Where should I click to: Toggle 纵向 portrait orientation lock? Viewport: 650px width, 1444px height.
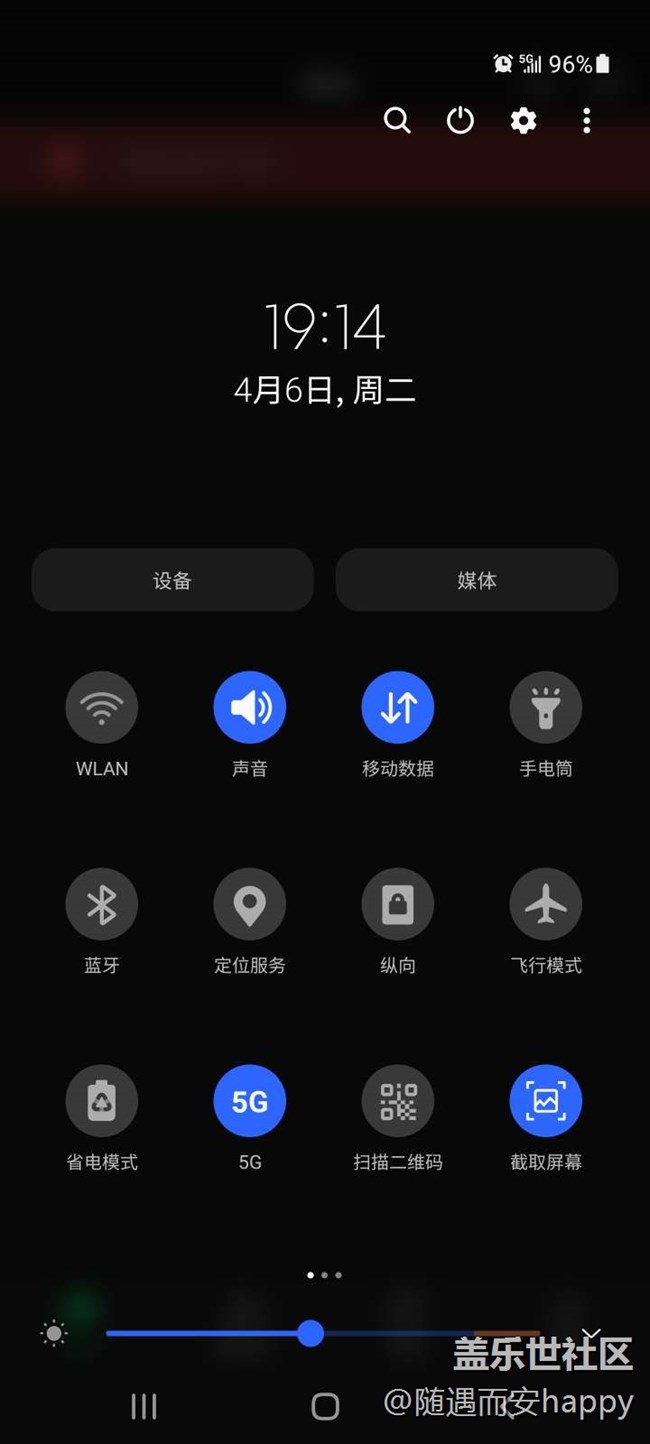click(x=398, y=905)
